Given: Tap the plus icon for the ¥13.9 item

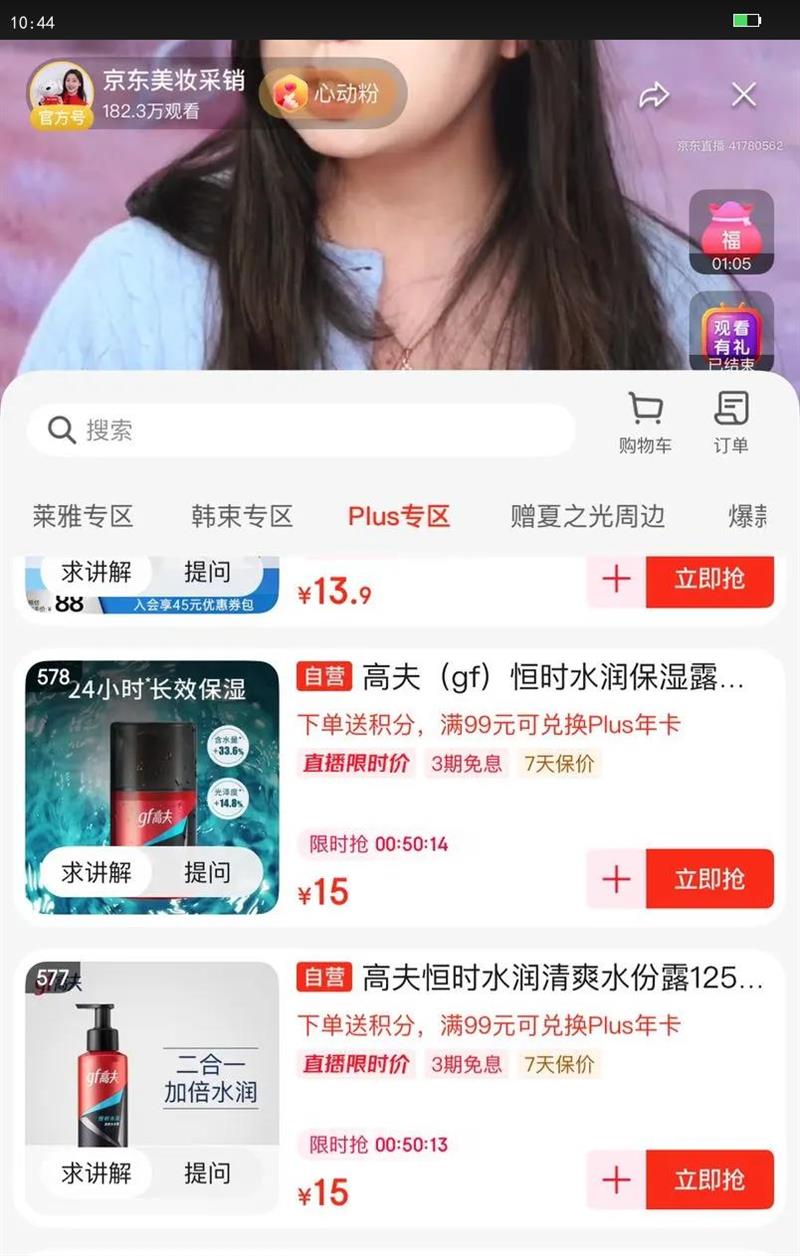Looking at the screenshot, I should (x=615, y=580).
